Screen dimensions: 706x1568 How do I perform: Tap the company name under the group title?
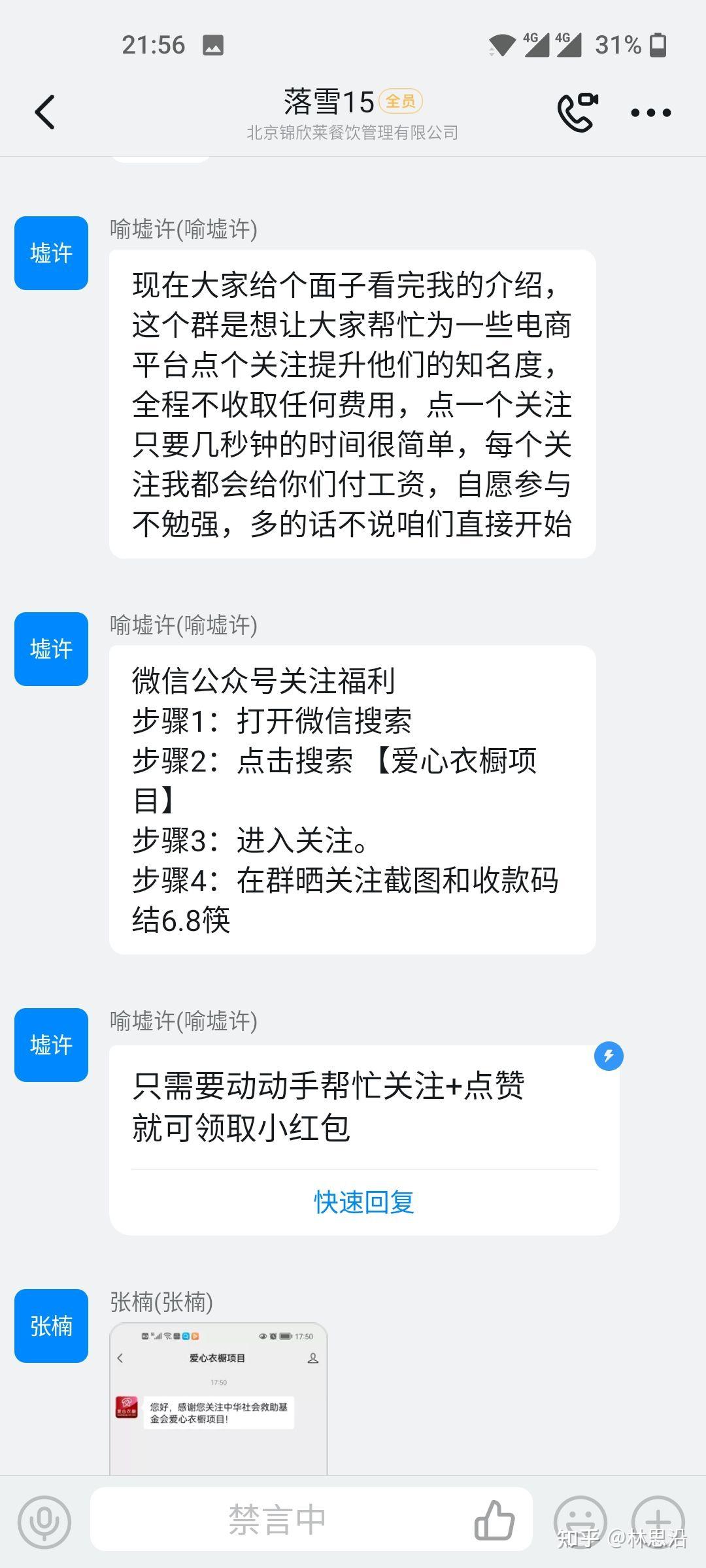pos(353,133)
